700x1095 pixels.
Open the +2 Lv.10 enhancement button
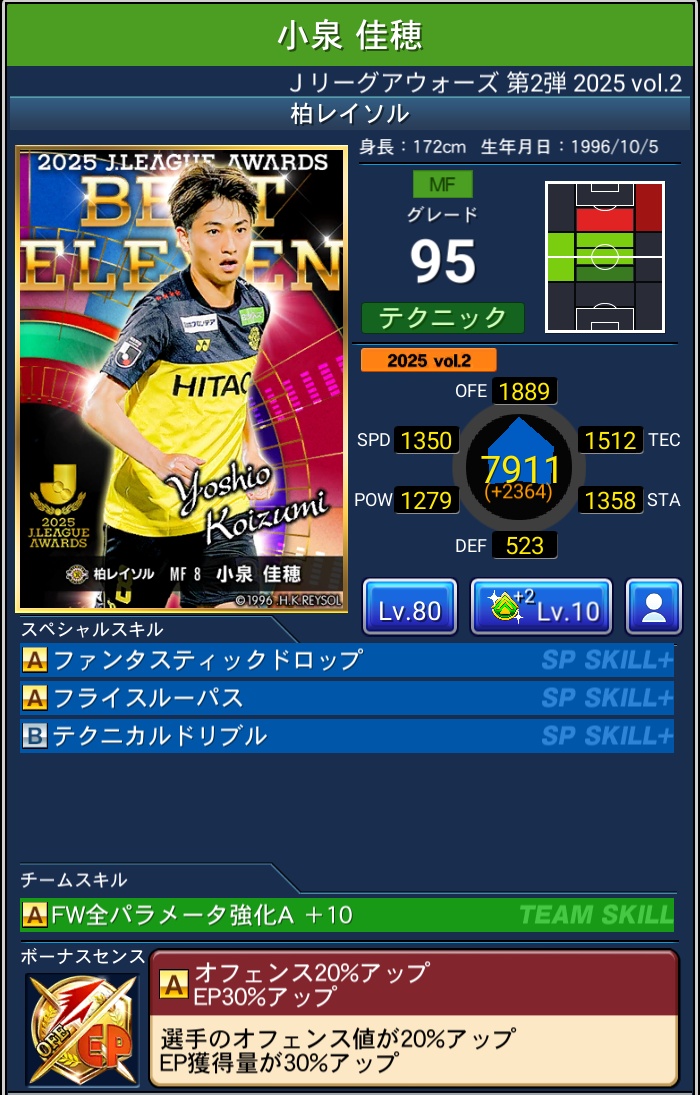[x=540, y=607]
